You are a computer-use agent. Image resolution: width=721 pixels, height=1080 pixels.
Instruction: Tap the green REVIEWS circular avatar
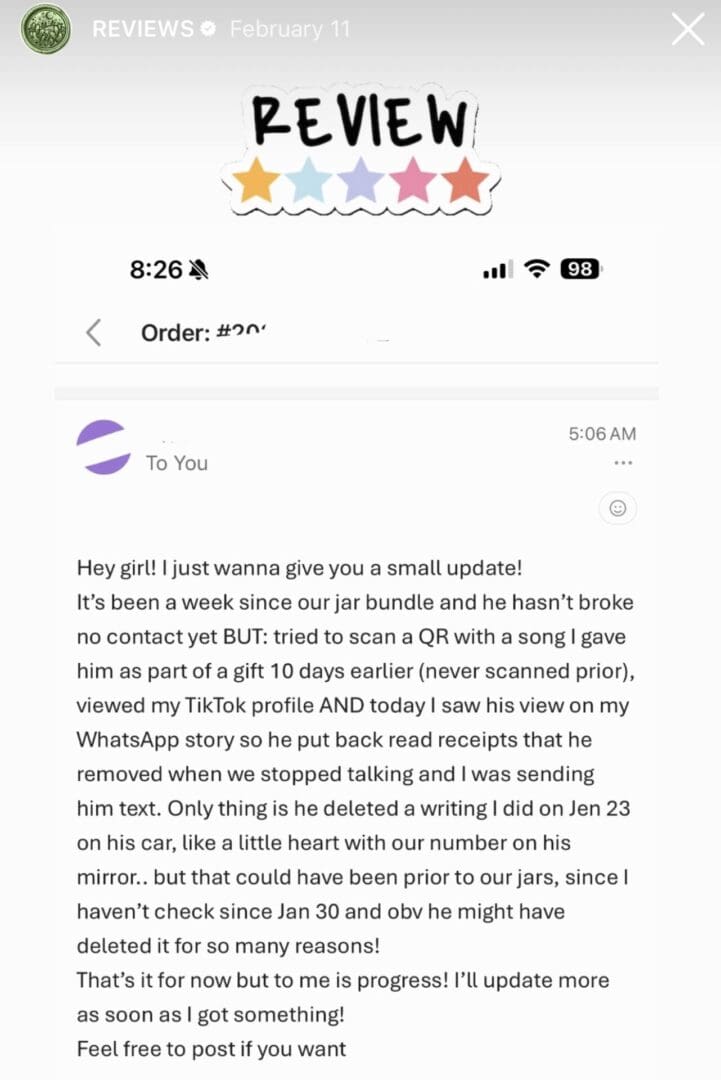point(44,28)
